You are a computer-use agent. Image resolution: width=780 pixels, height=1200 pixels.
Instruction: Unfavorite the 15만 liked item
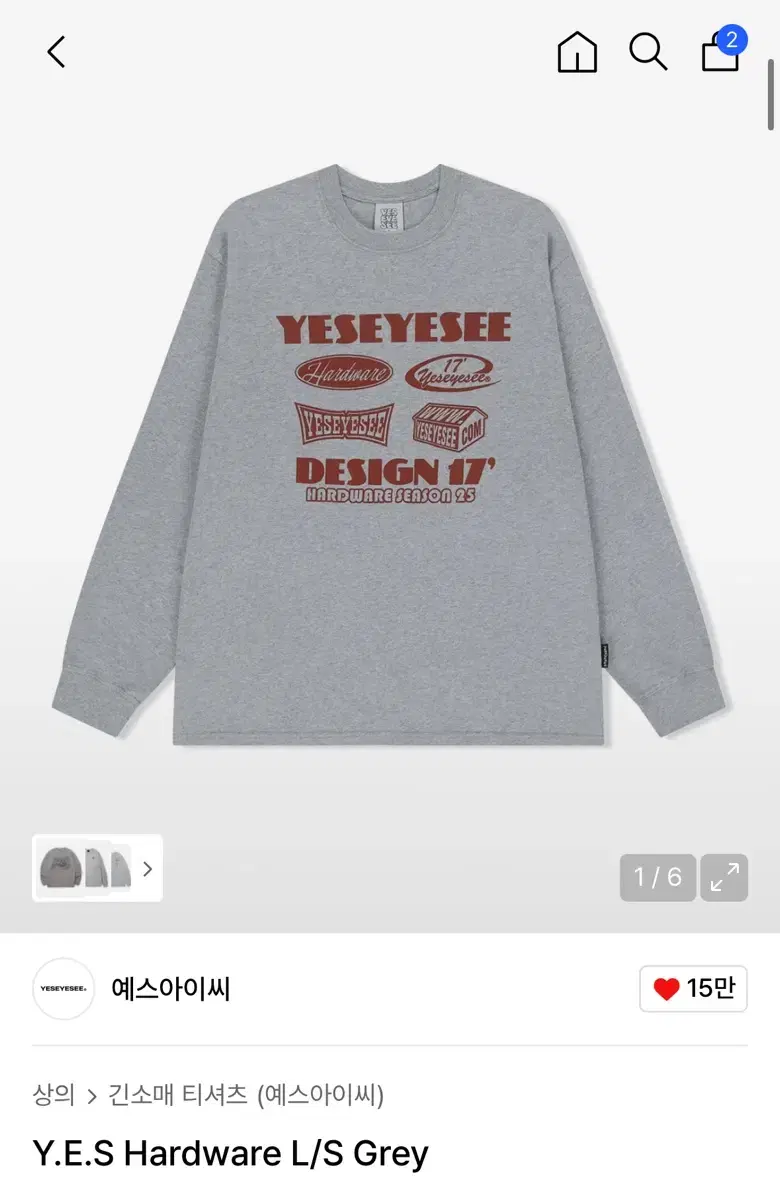[693, 988]
